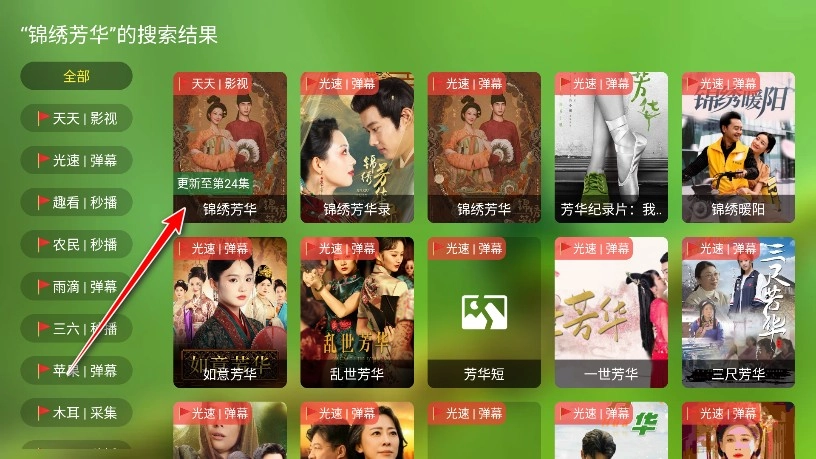This screenshot has height=459, width=816.
Task: Open the 如意芳华 result
Action: (230, 312)
